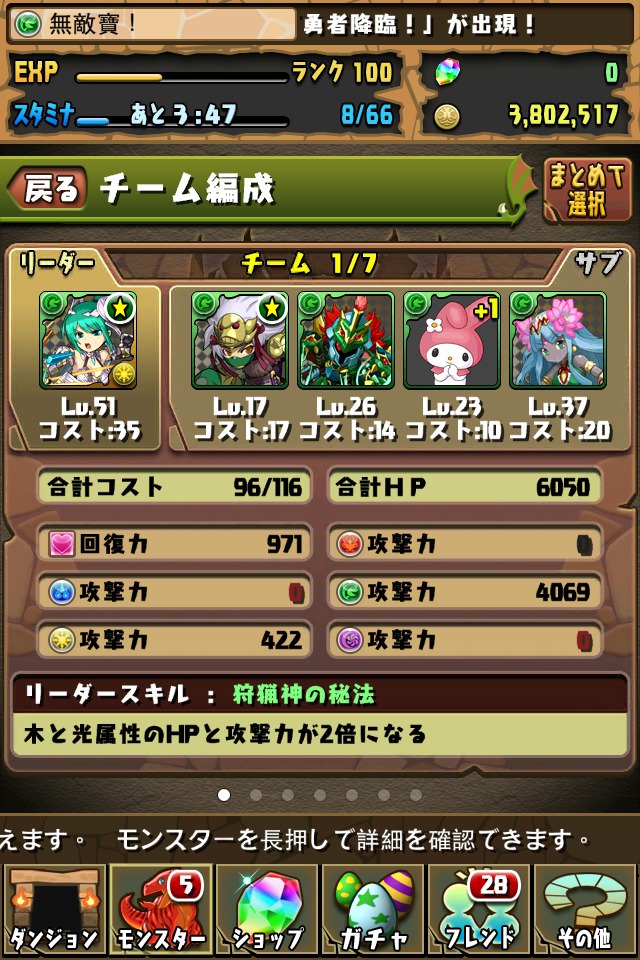Open the その他 tab

pos(586,910)
